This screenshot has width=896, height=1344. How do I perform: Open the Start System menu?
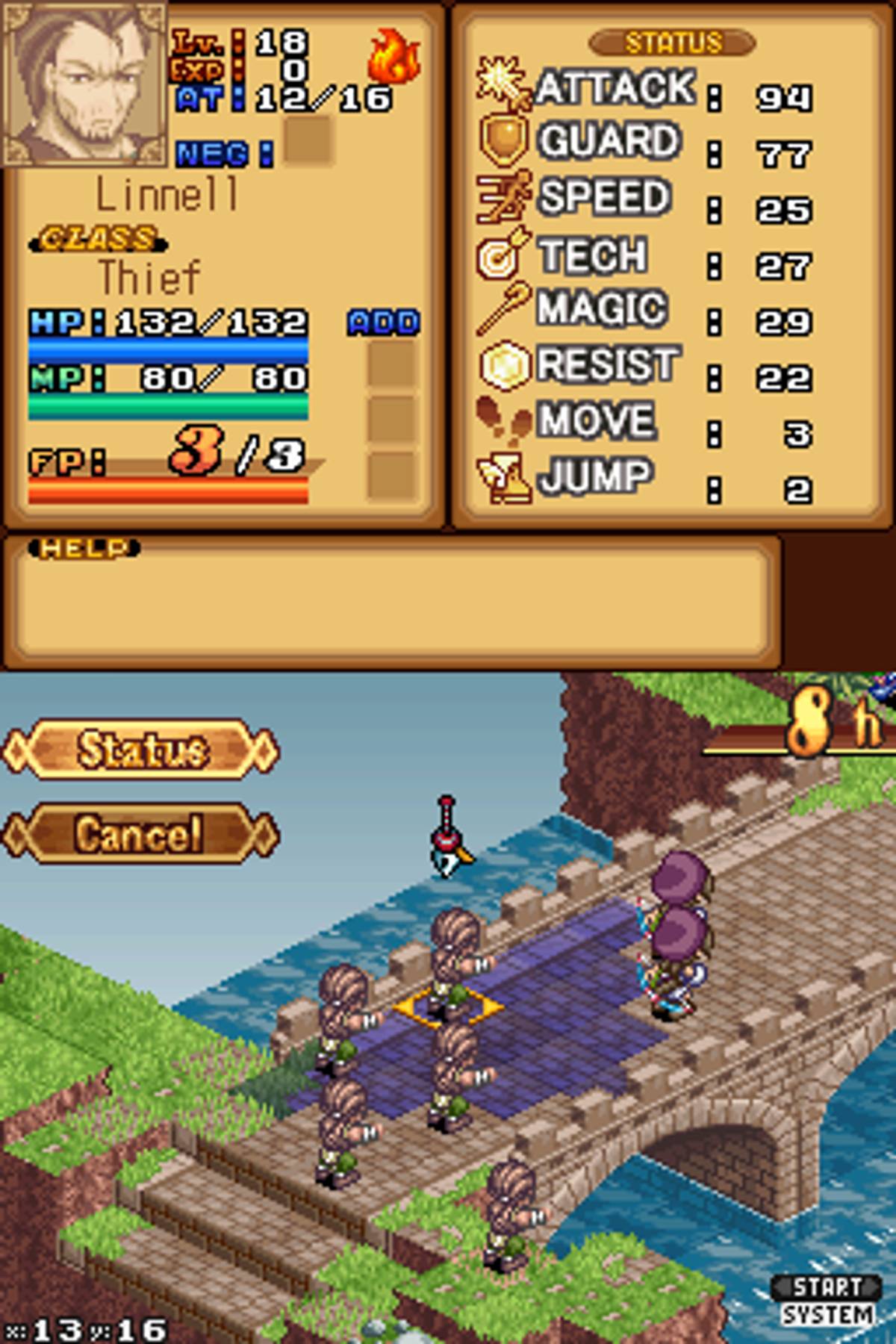[827, 1301]
